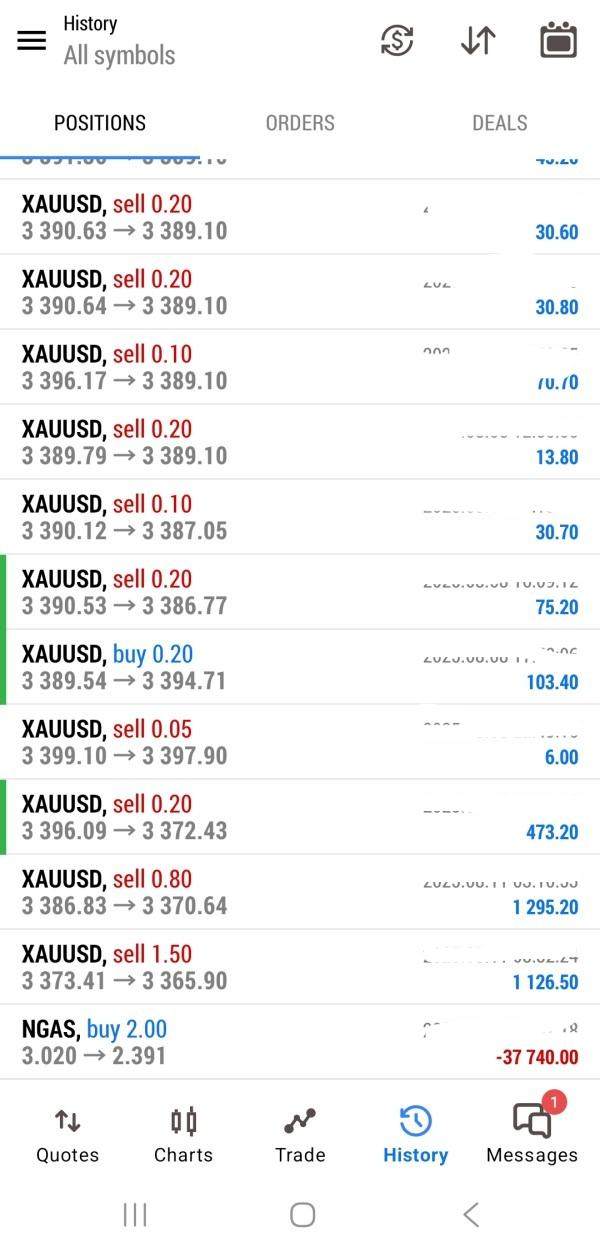Open the hamburger drawer menu
Viewport: 600px width, 1252px height.
click(32, 40)
